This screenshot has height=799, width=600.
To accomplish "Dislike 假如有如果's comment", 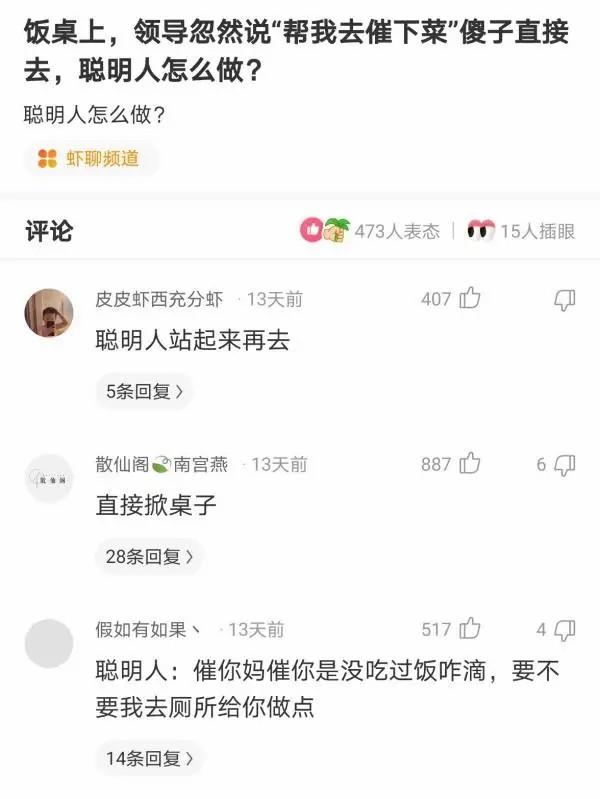I will (x=565, y=629).
